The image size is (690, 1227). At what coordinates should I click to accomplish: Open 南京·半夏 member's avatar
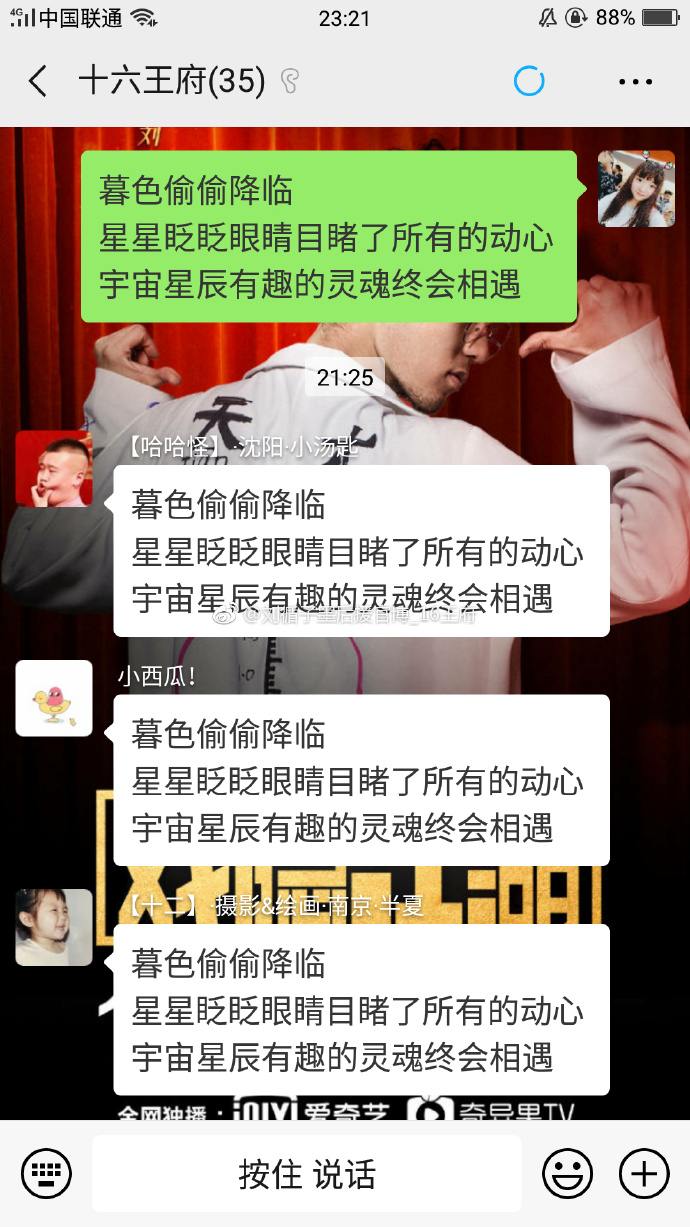(54, 927)
